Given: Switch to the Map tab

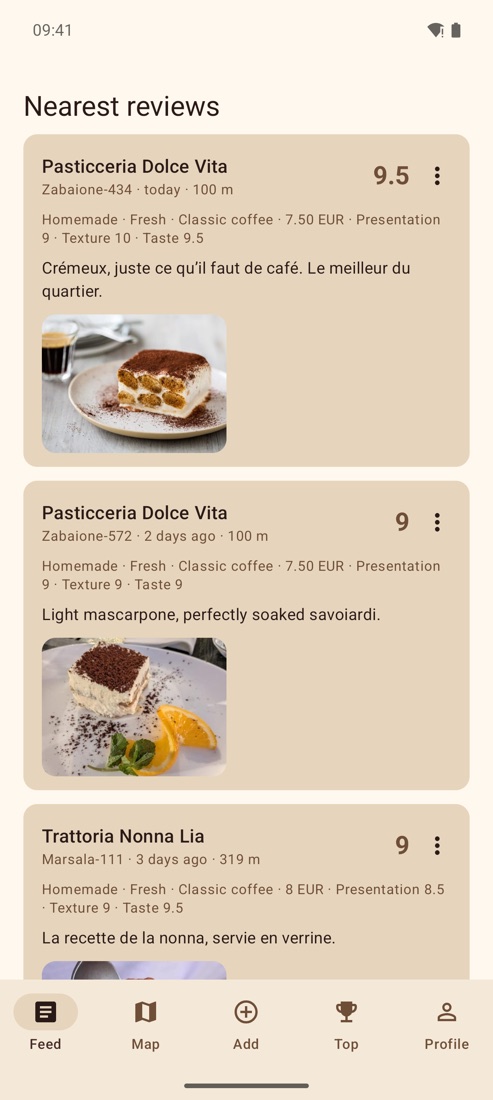Looking at the screenshot, I should click(x=145, y=1024).
